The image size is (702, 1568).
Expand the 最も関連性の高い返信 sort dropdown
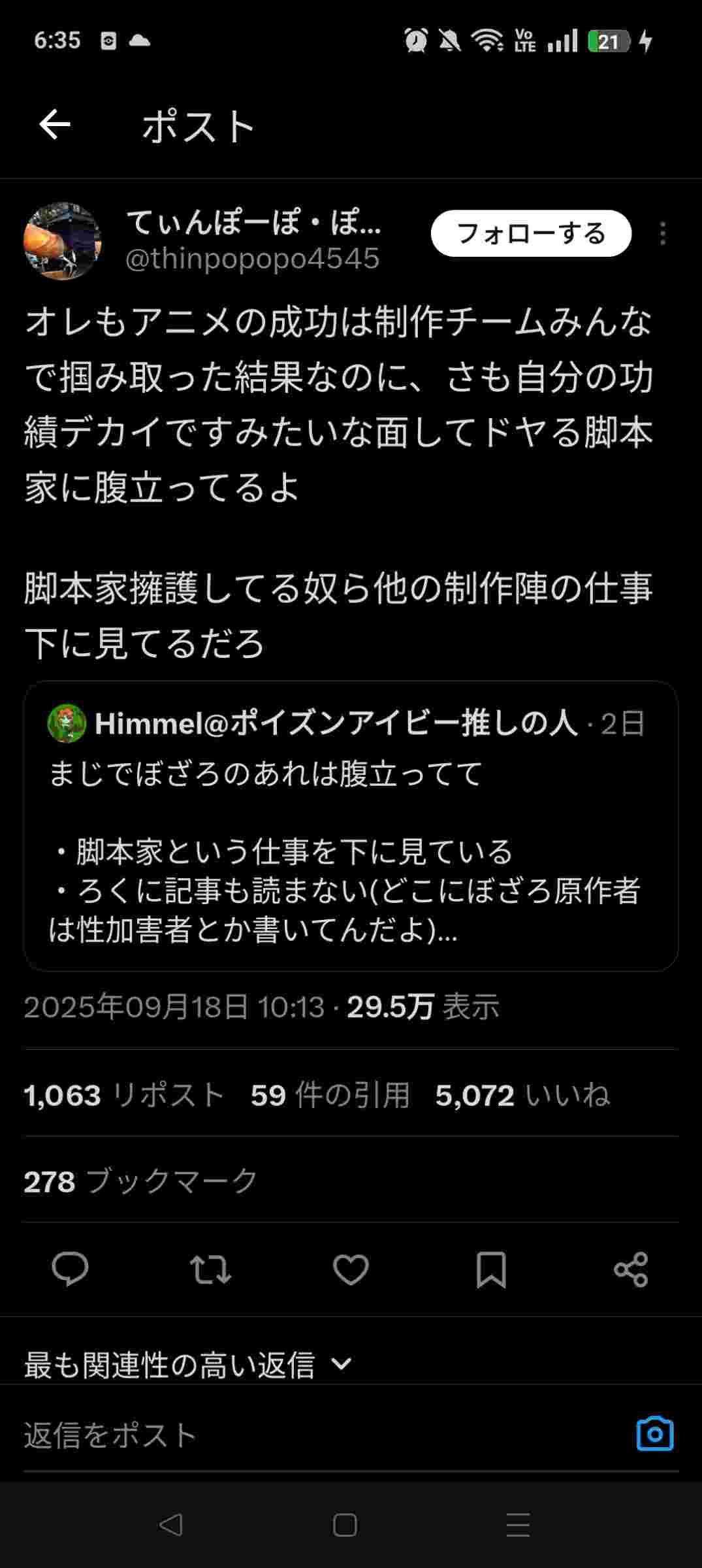188,1365
